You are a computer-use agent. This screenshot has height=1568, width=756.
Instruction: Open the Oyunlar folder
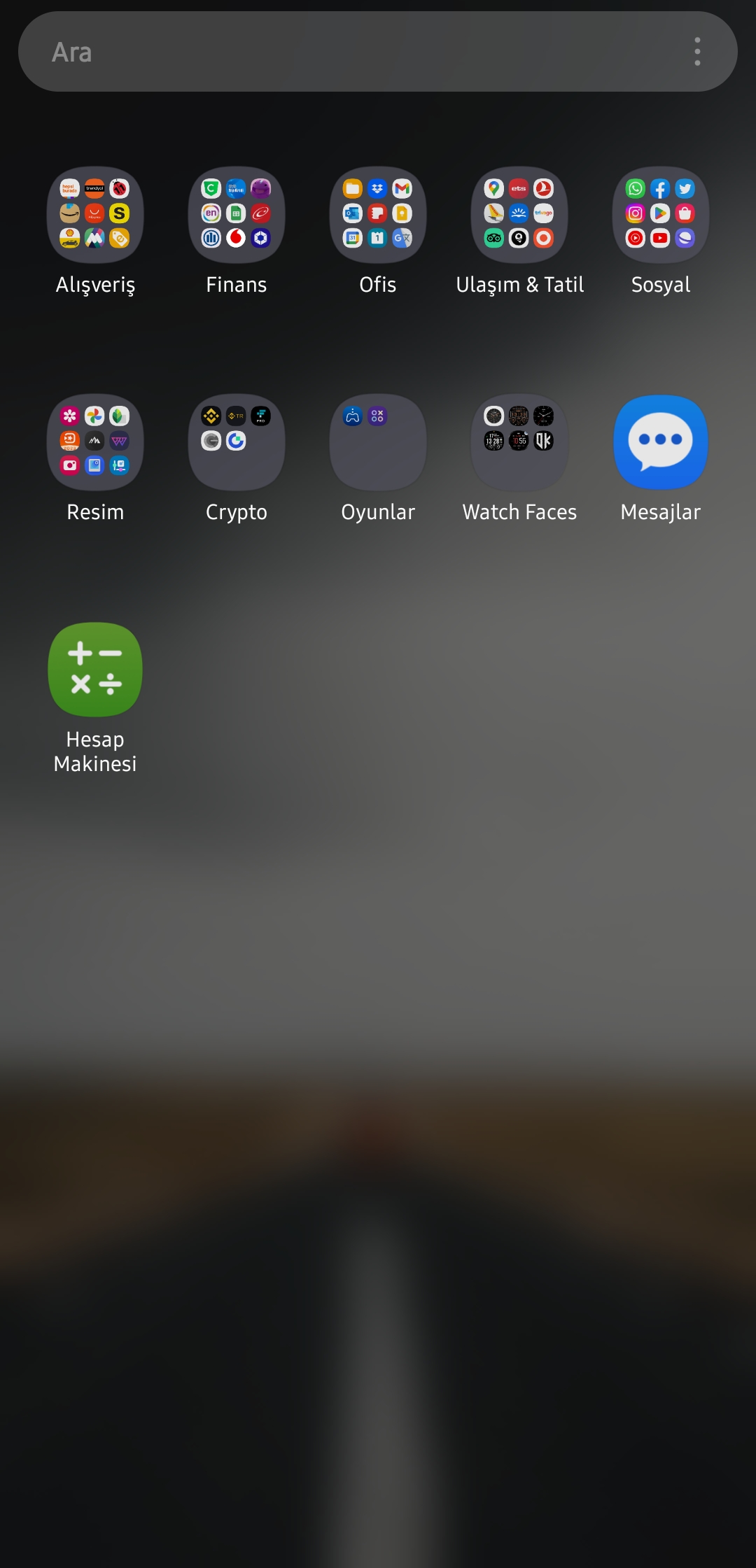click(x=378, y=442)
